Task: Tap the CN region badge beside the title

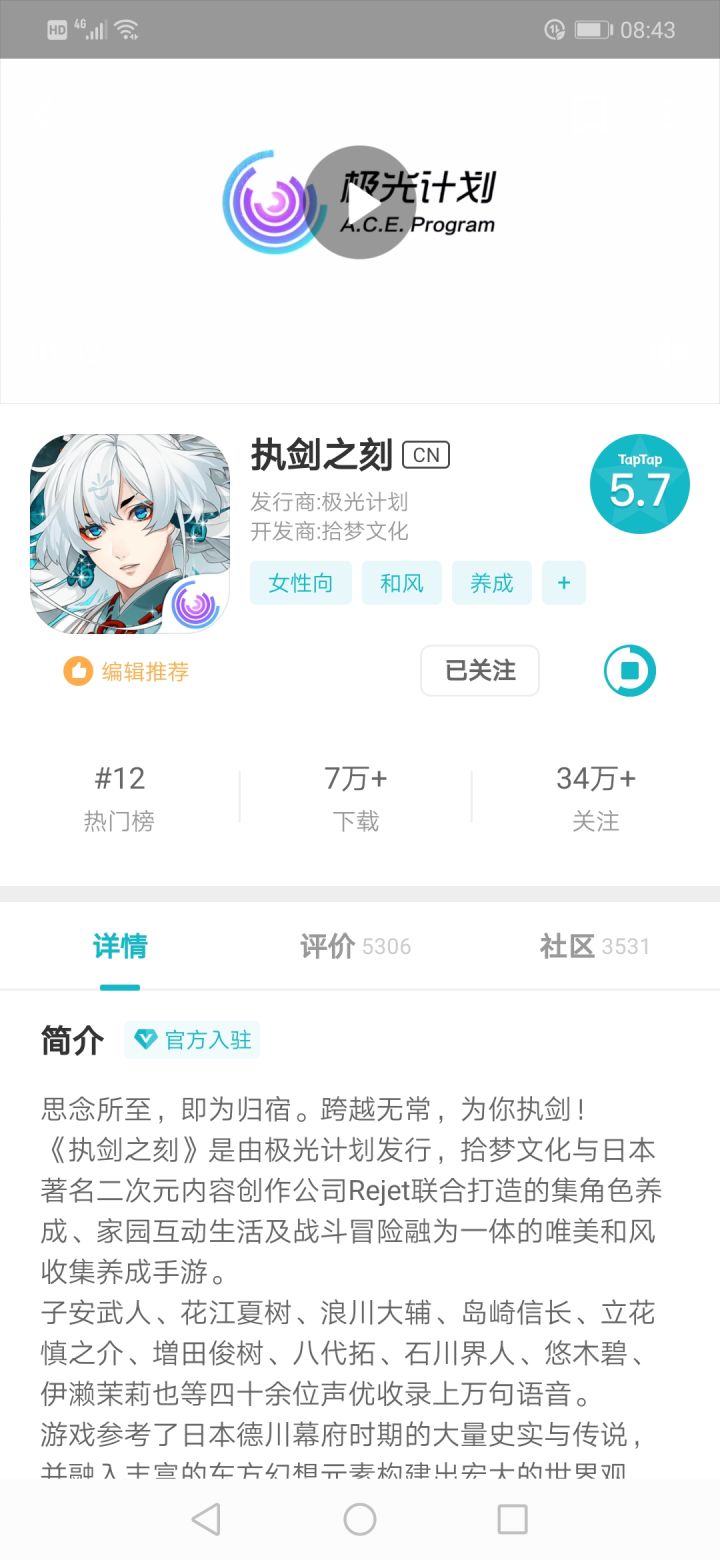Action: 428,455
